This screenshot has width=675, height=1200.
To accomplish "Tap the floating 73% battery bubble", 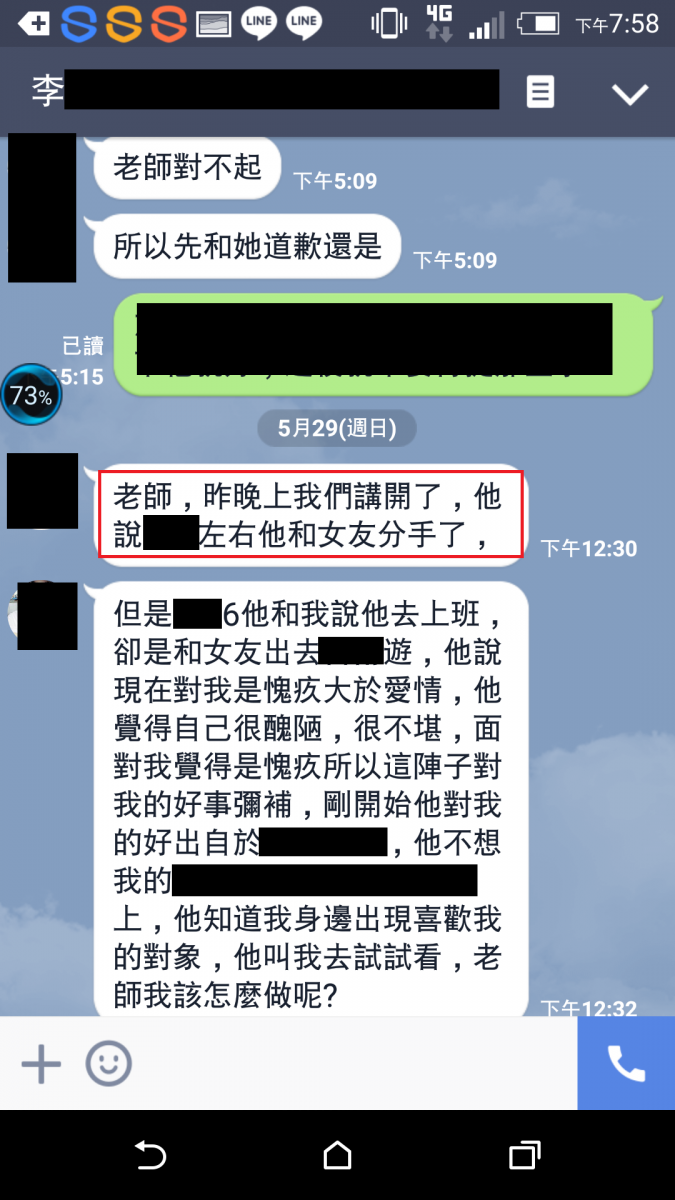I will coord(31,396).
